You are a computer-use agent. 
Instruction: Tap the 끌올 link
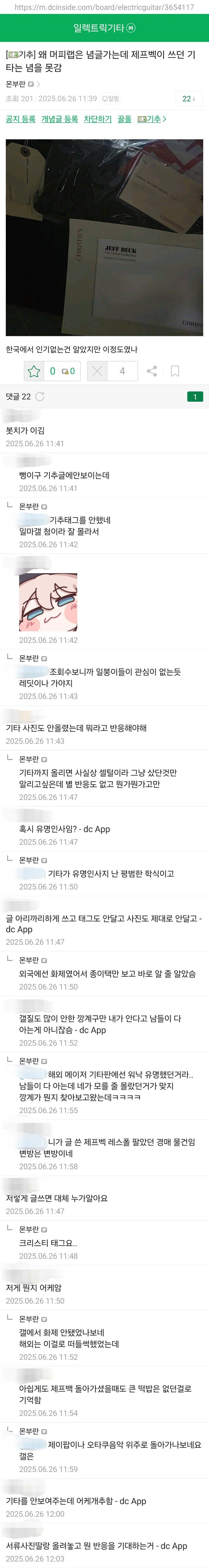pyautogui.click(x=124, y=119)
